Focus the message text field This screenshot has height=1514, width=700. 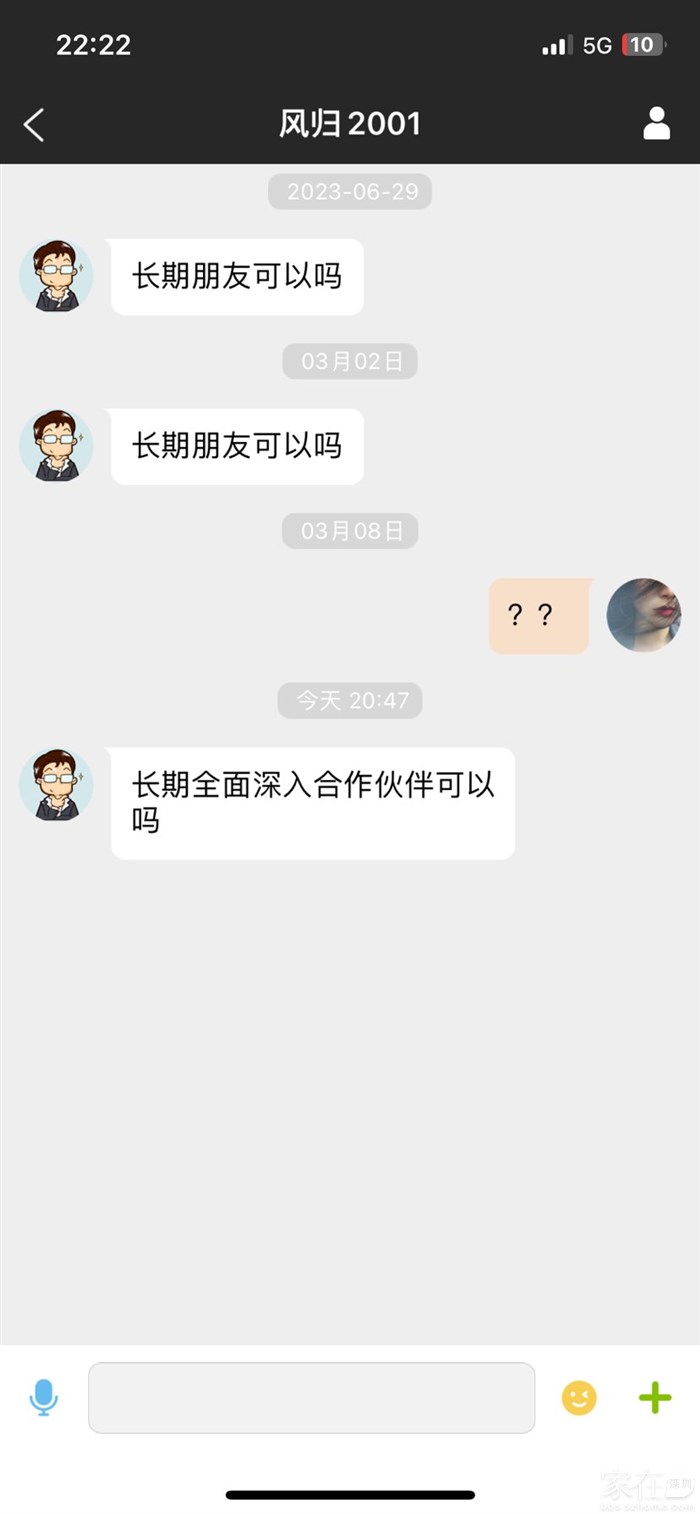[x=311, y=1397]
